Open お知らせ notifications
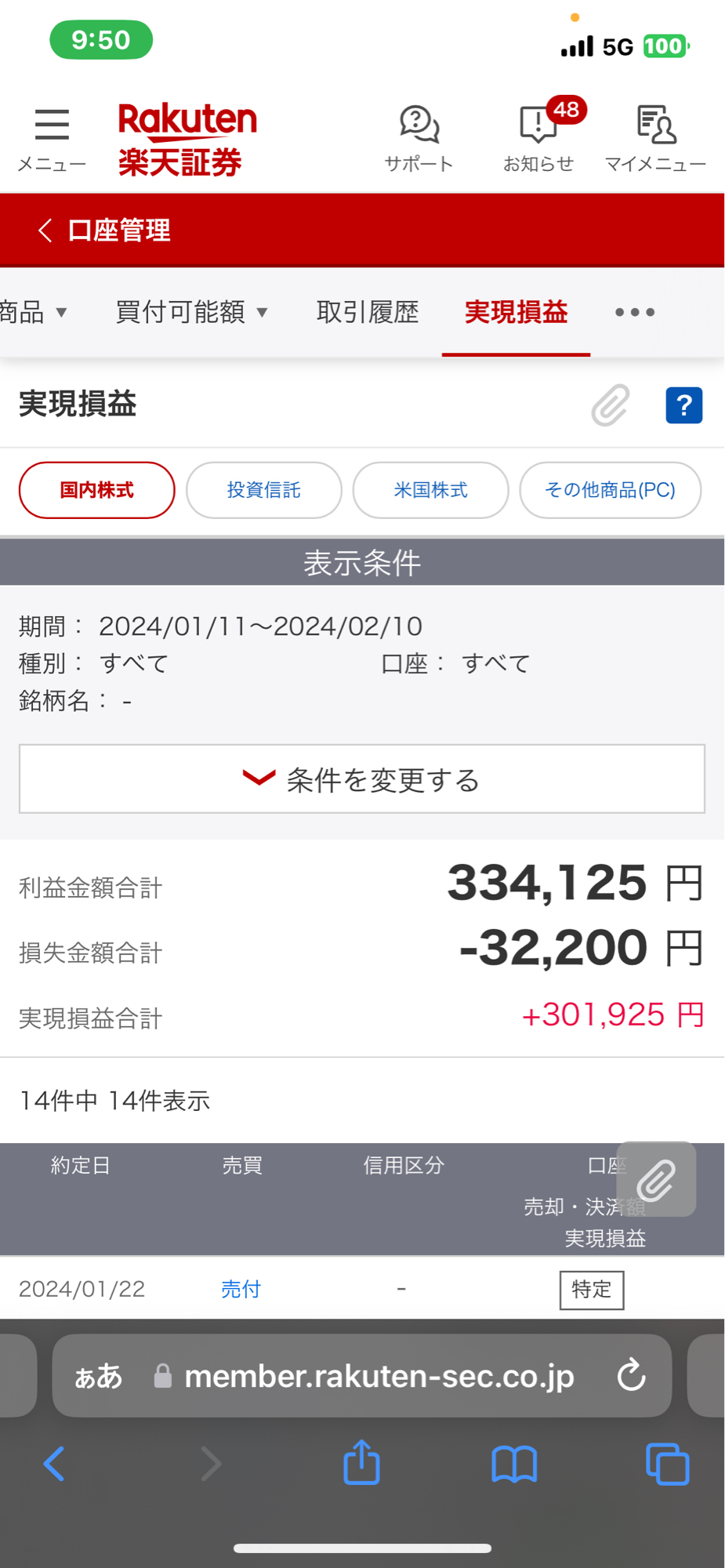This screenshot has height=1568, width=725. click(538, 139)
